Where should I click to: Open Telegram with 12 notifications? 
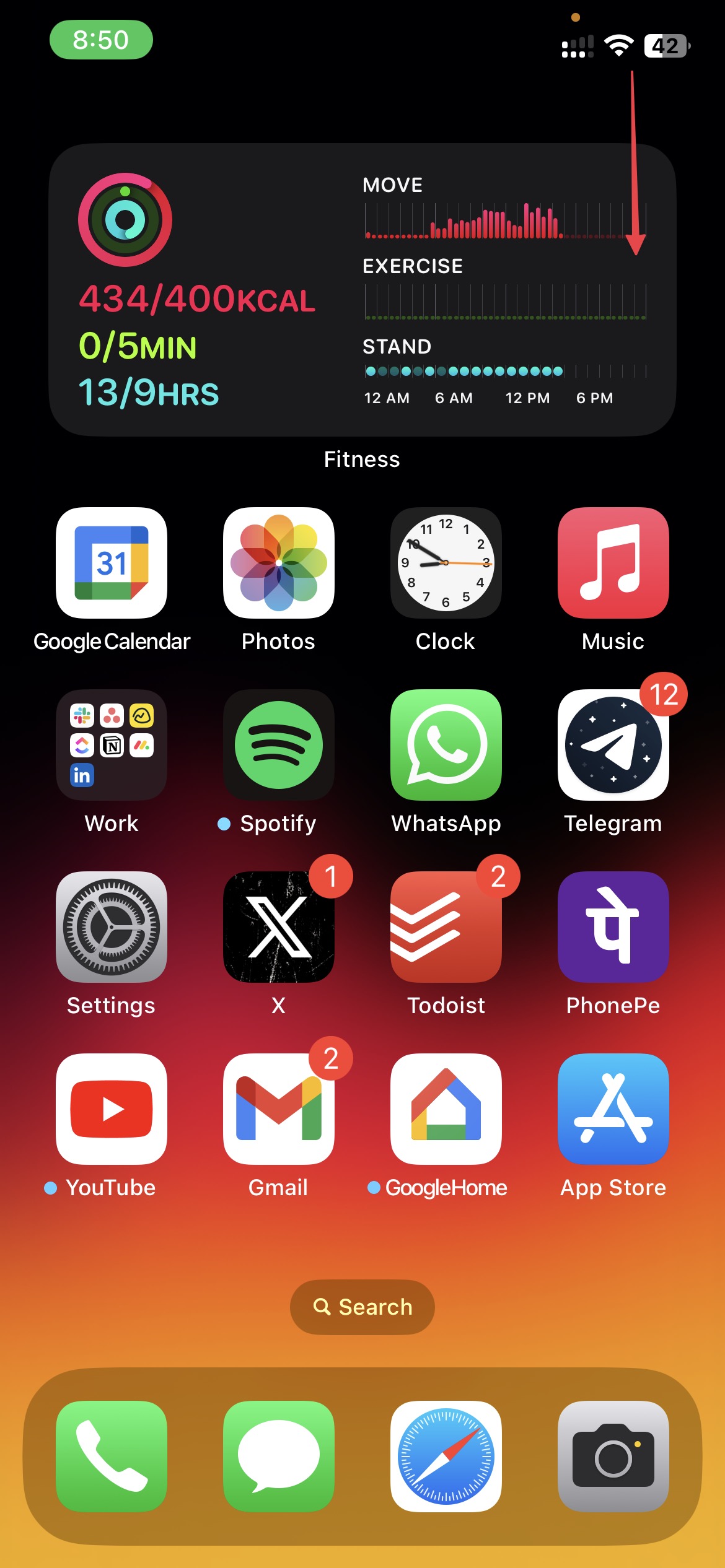pos(613,745)
